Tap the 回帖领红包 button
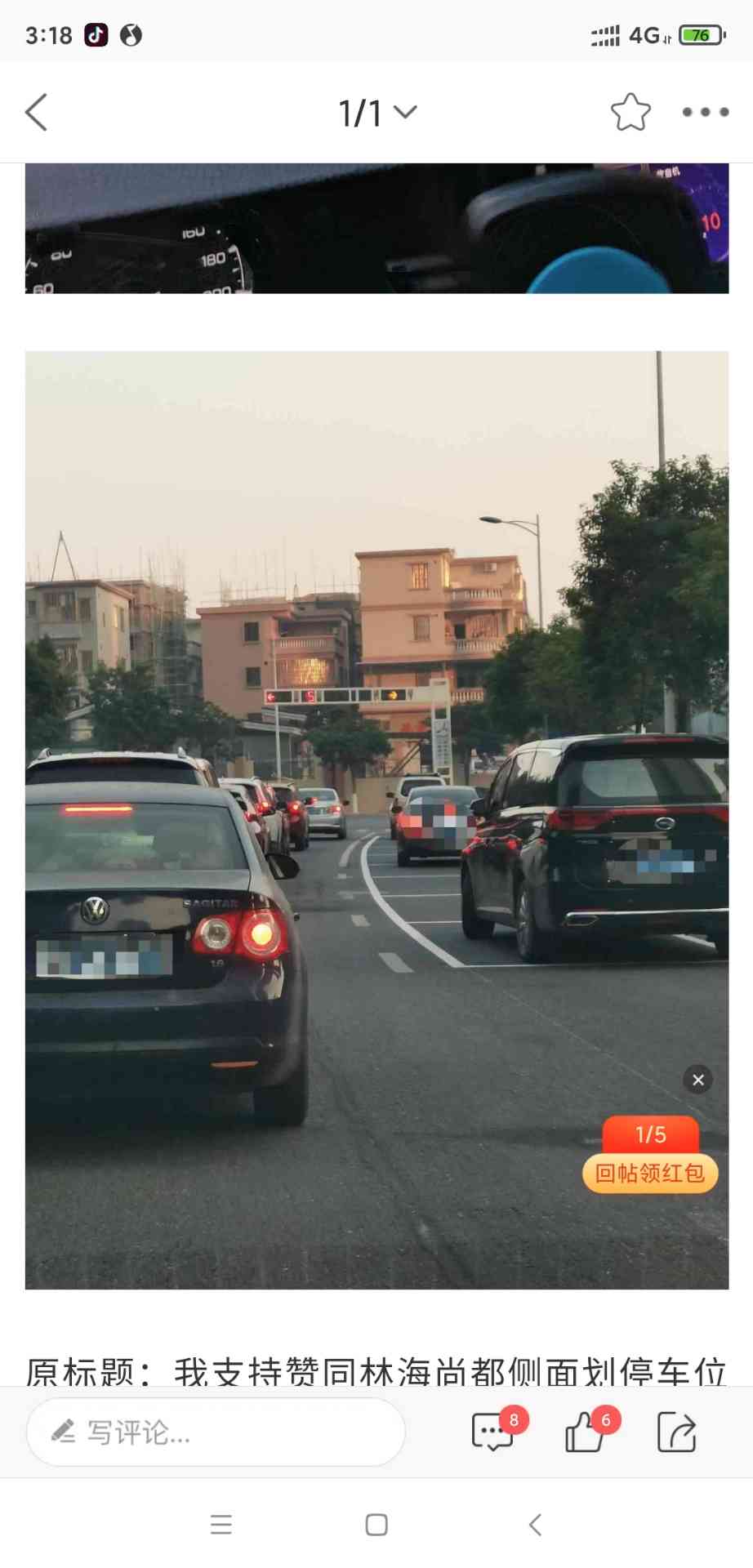The width and height of the screenshot is (753, 1568). click(649, 1174)
